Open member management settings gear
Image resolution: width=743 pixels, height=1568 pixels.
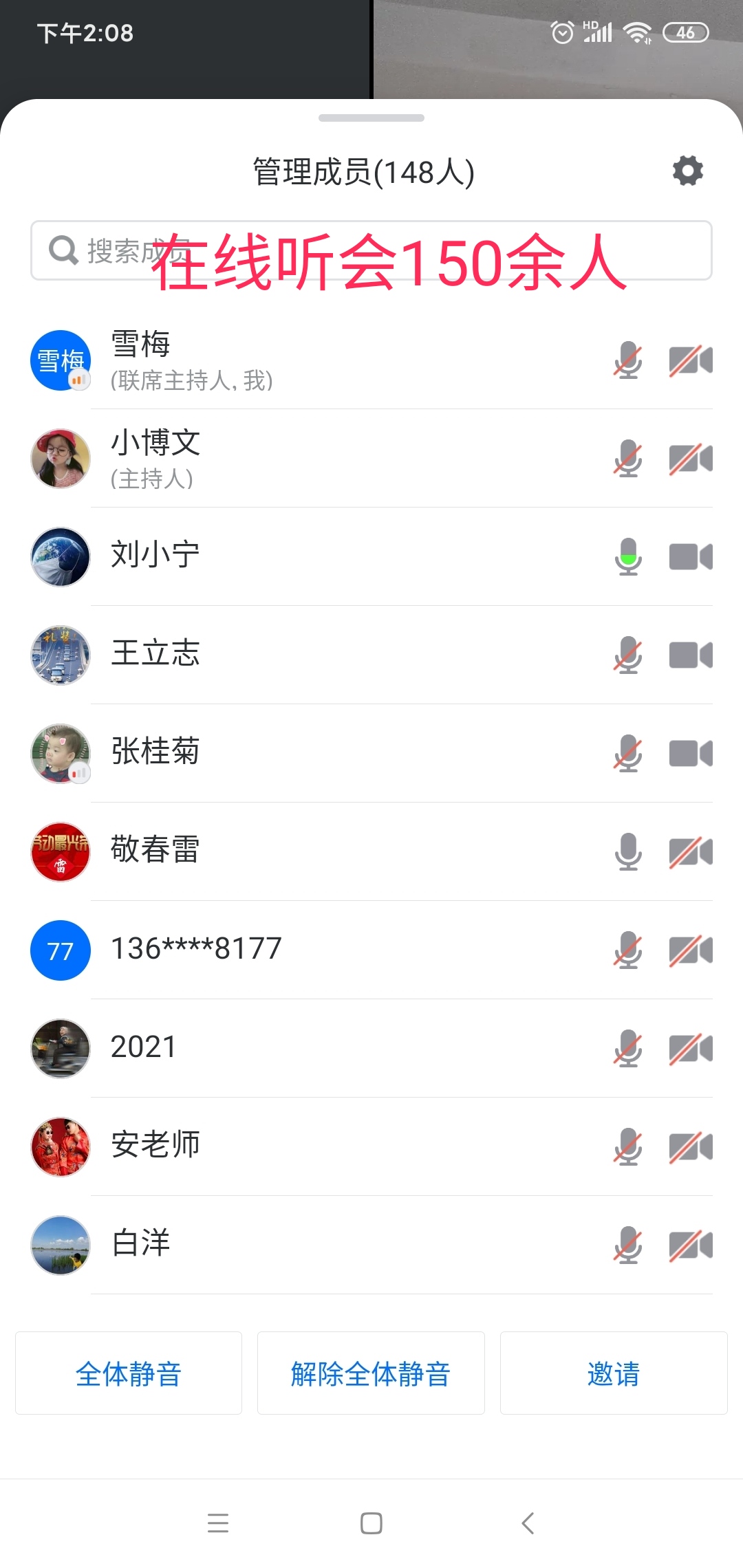point(688,171)
